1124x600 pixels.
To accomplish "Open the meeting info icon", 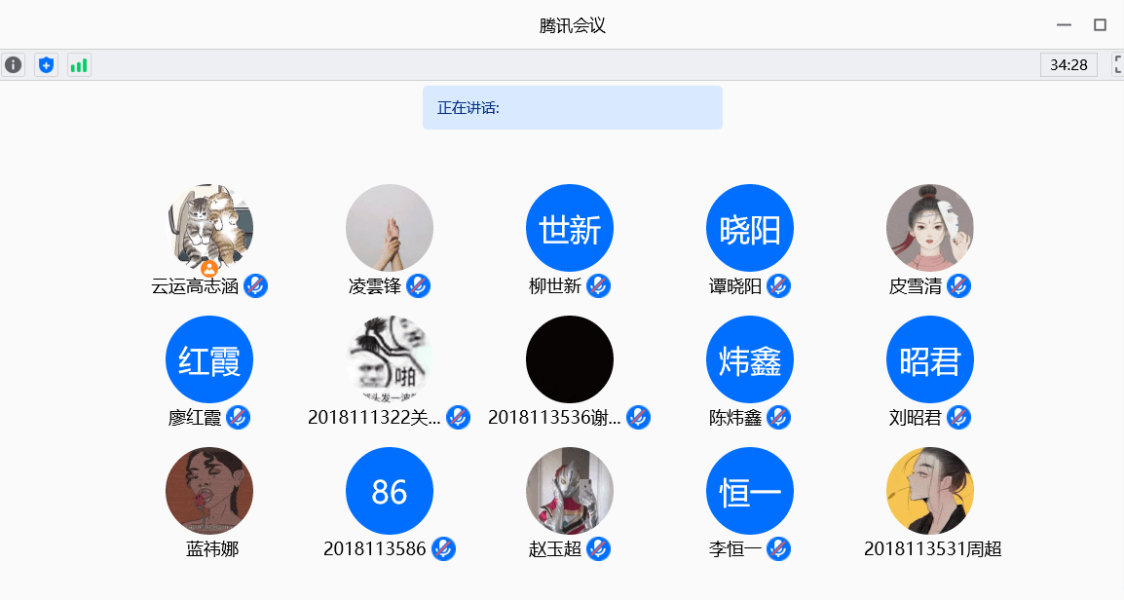I will pos(13,65).
